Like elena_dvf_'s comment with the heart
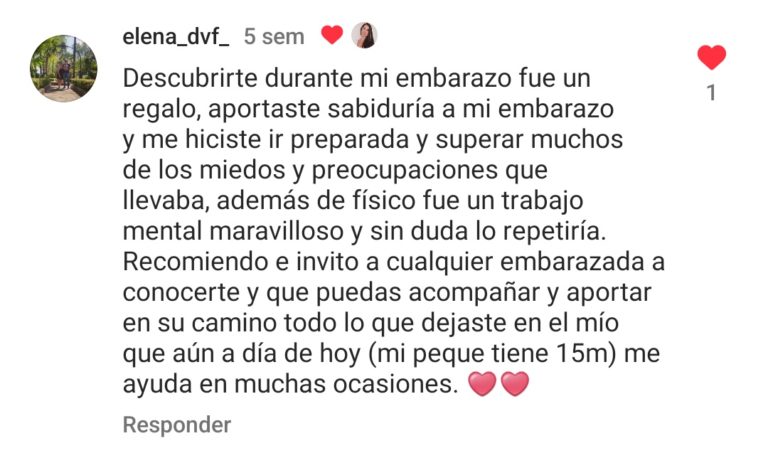 (711, 58)
